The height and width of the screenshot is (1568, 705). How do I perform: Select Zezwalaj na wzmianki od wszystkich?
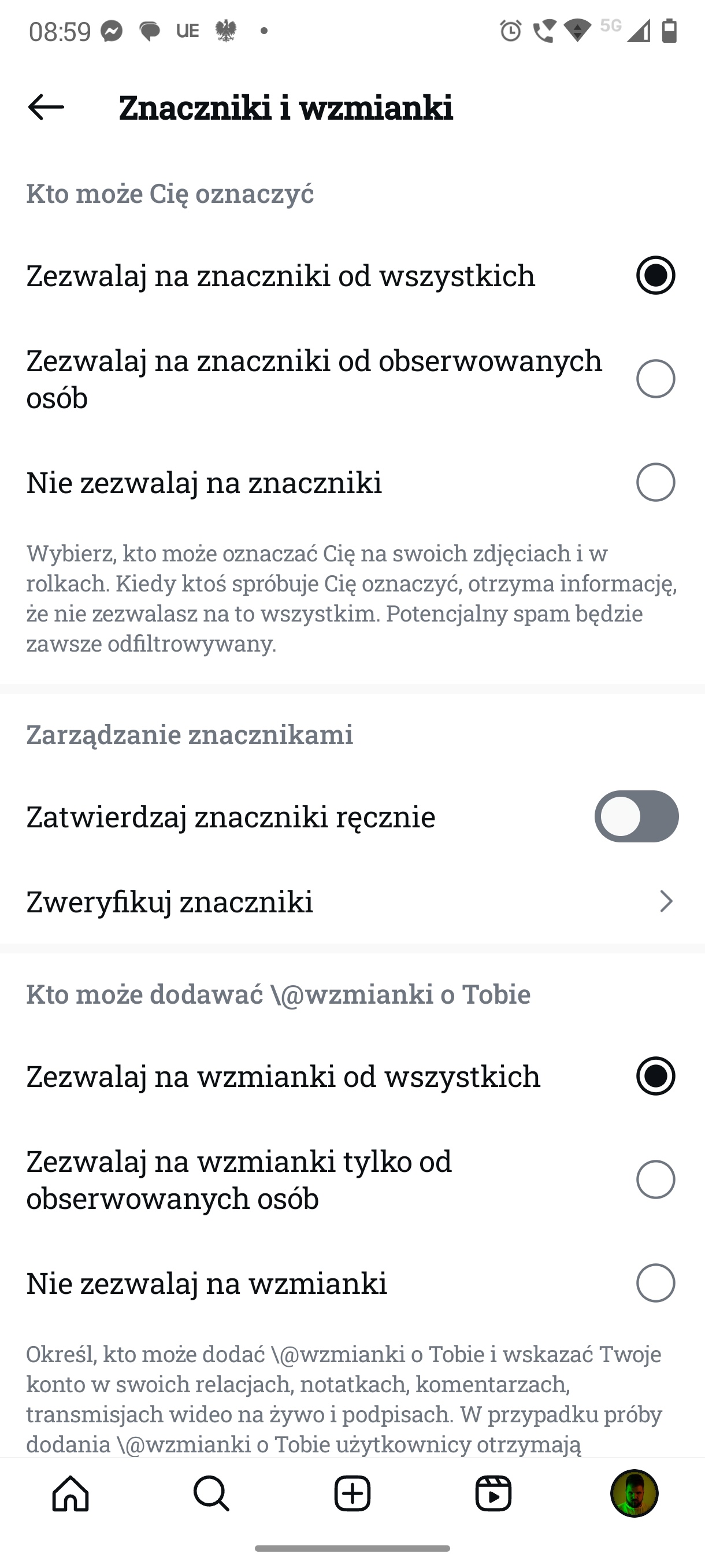(x=352, y=1076)
